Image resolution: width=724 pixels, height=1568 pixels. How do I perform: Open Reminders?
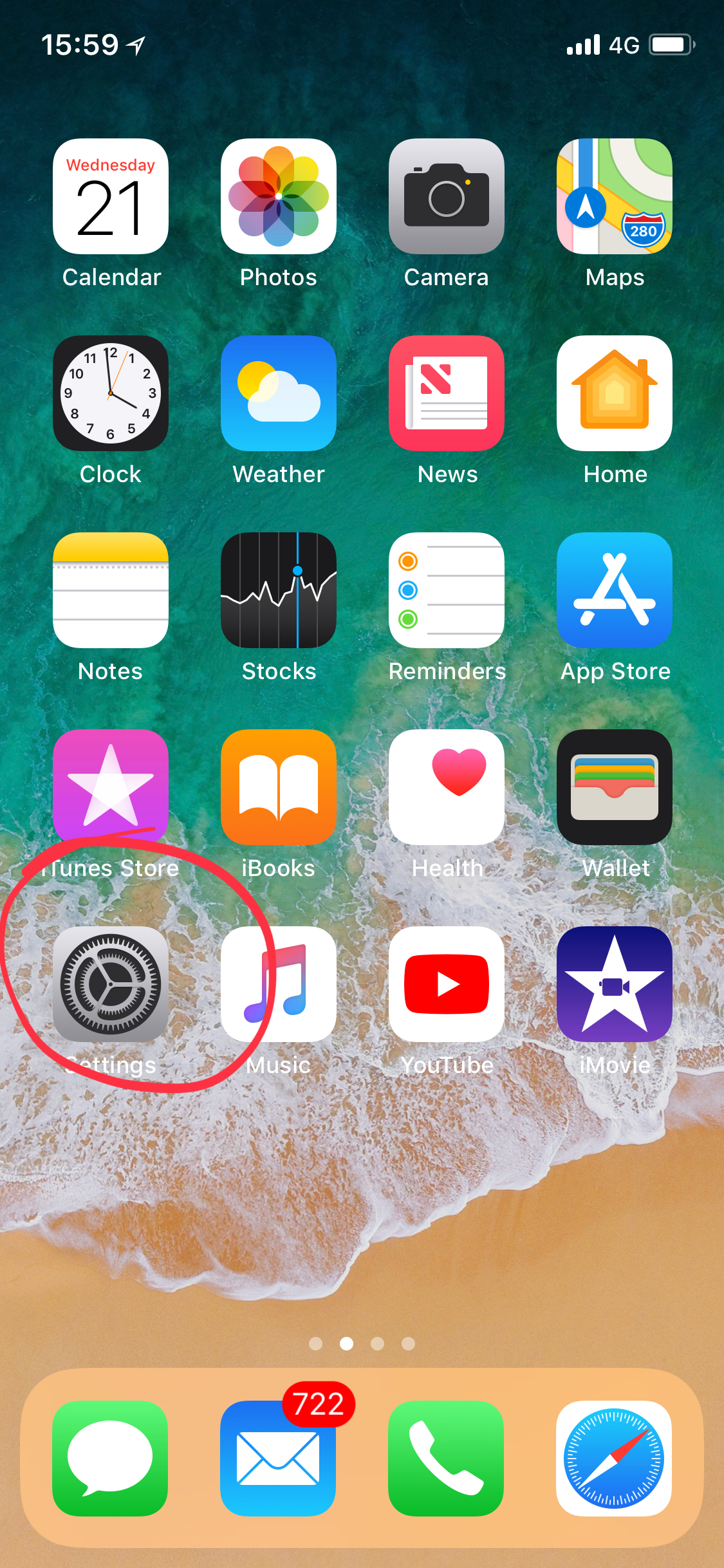tap(446, 590)
